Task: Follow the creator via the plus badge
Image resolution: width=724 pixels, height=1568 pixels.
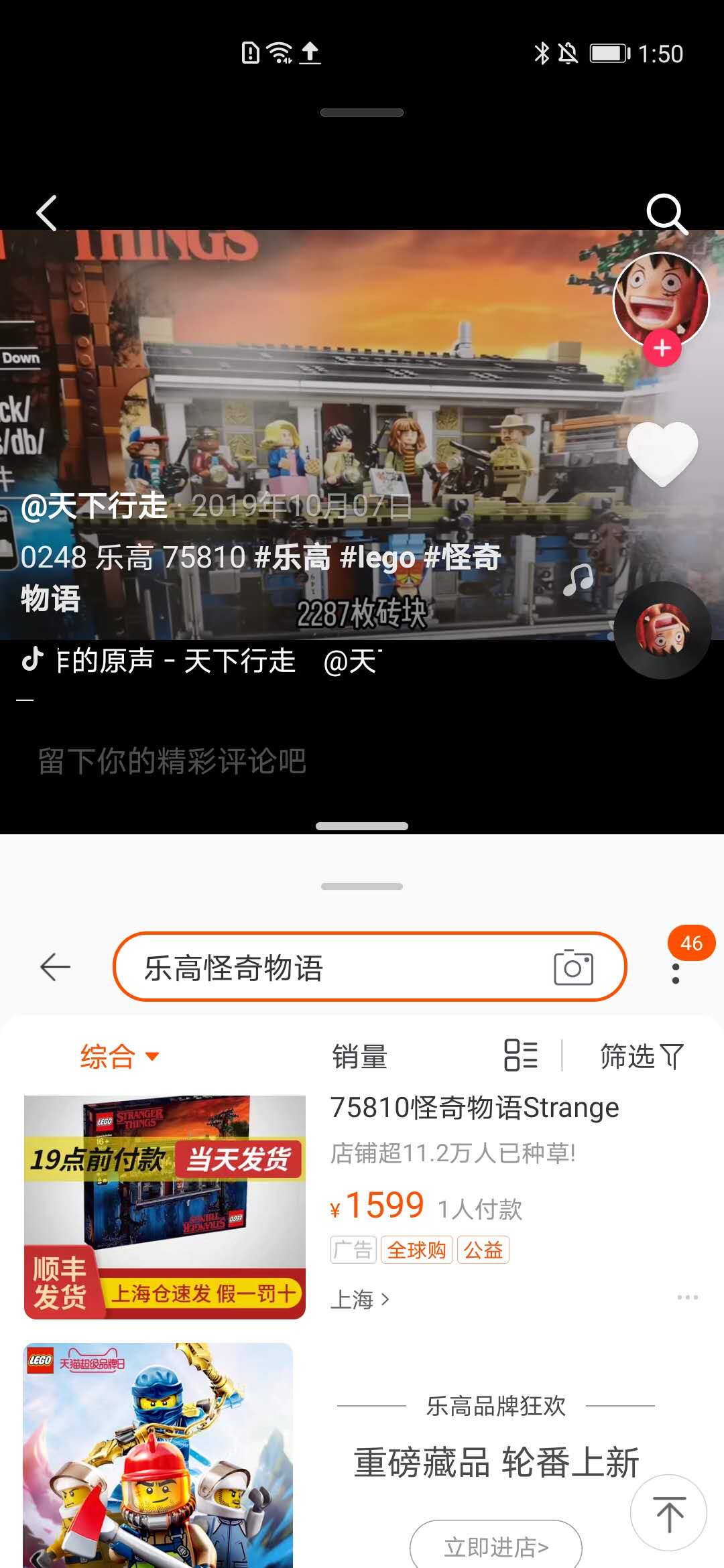Action: tap(661, 347)
